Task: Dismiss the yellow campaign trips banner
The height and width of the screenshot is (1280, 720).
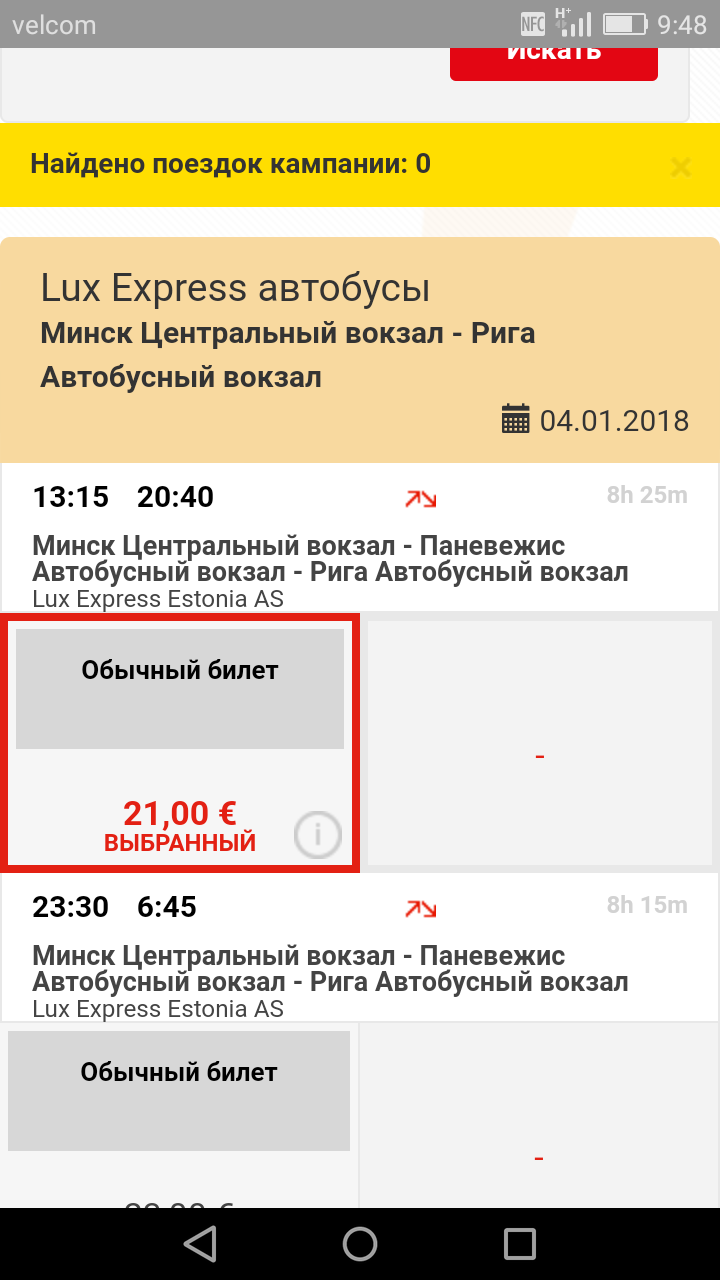Action: pyautogui.click(x=681, y=167)
